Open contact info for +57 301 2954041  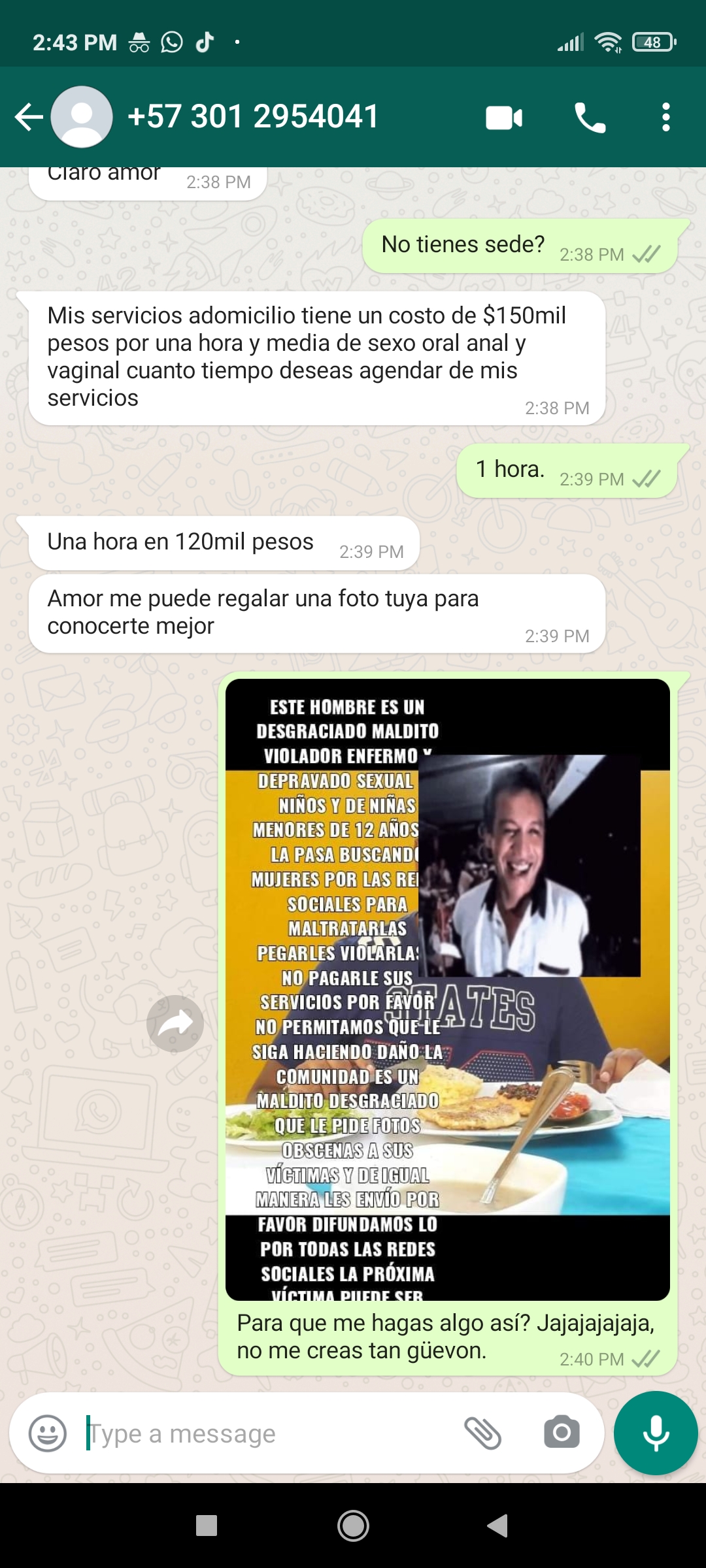253,117
